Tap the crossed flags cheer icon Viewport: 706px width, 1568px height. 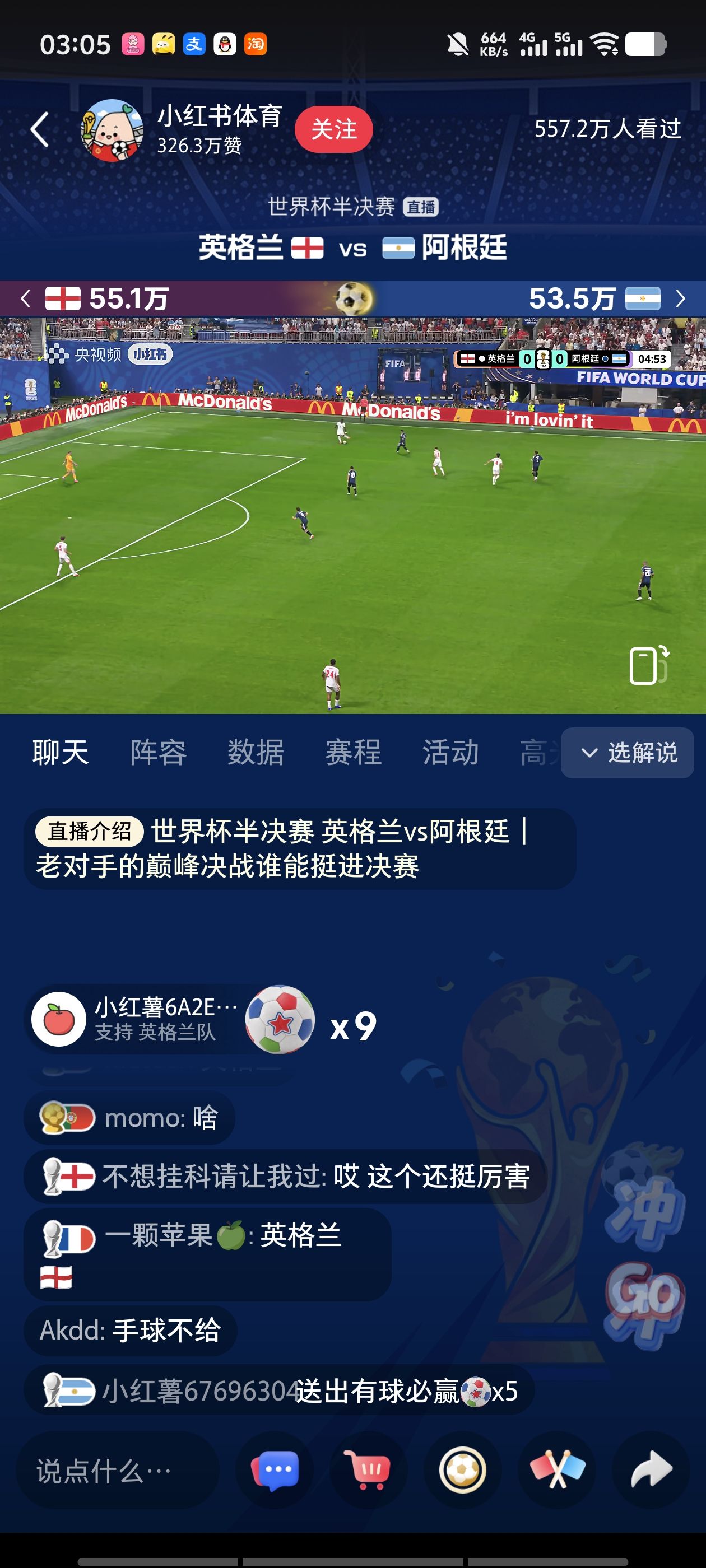point(557,1471)
